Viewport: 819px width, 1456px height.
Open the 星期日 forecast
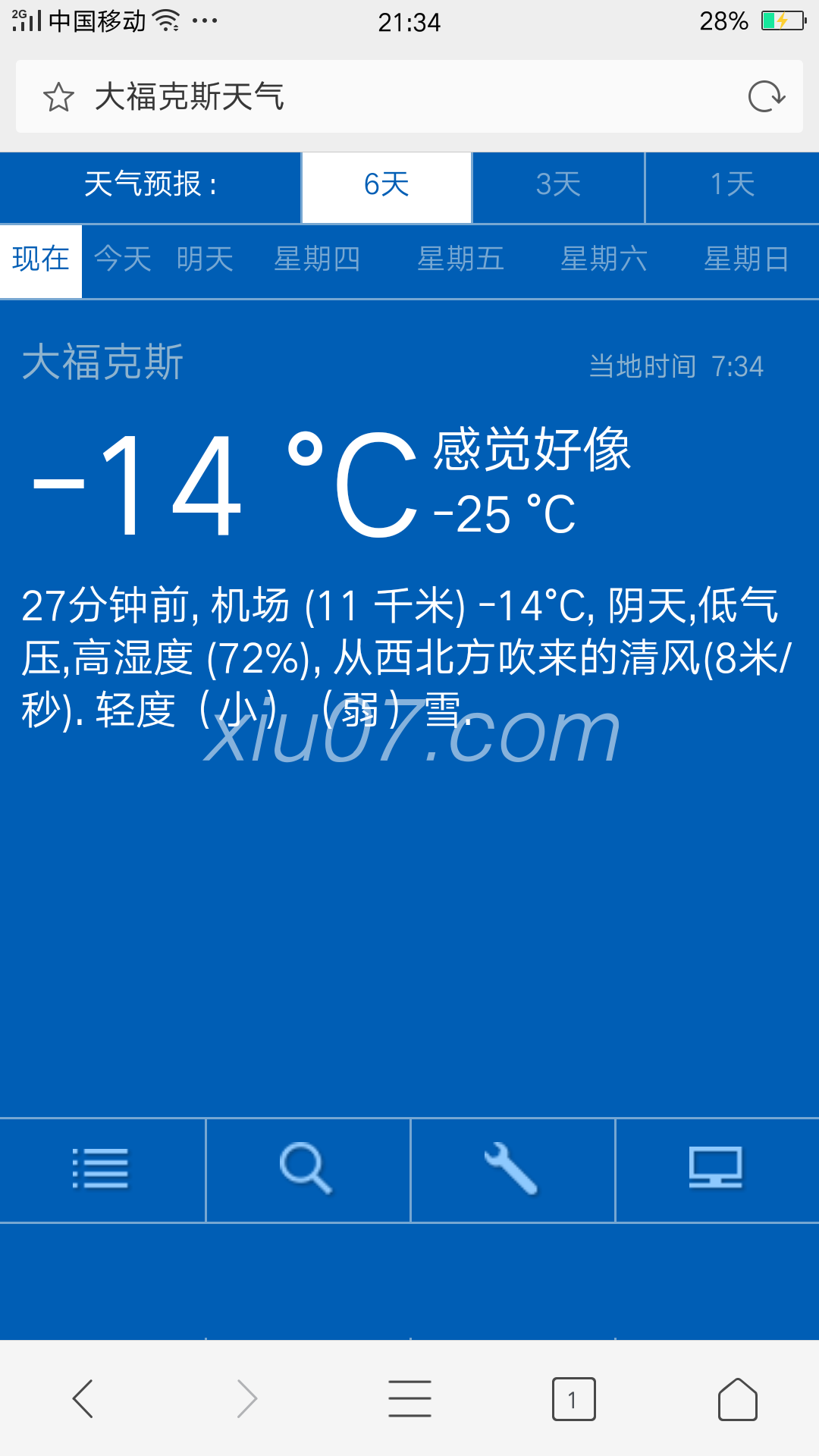[746, 259]
